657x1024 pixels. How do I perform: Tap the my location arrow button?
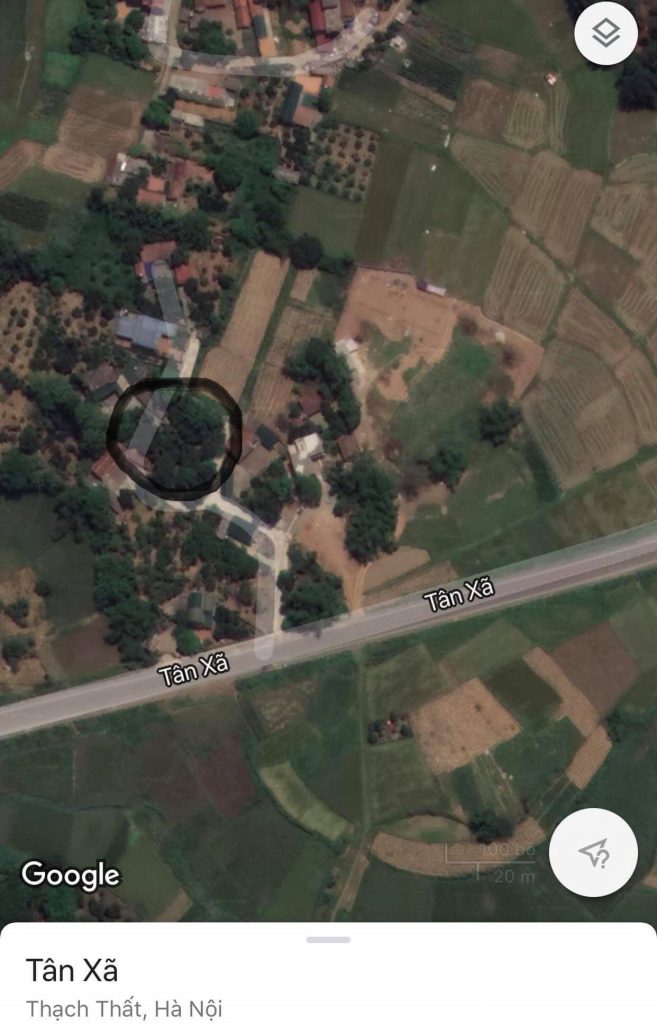click(x=593, y=852)
